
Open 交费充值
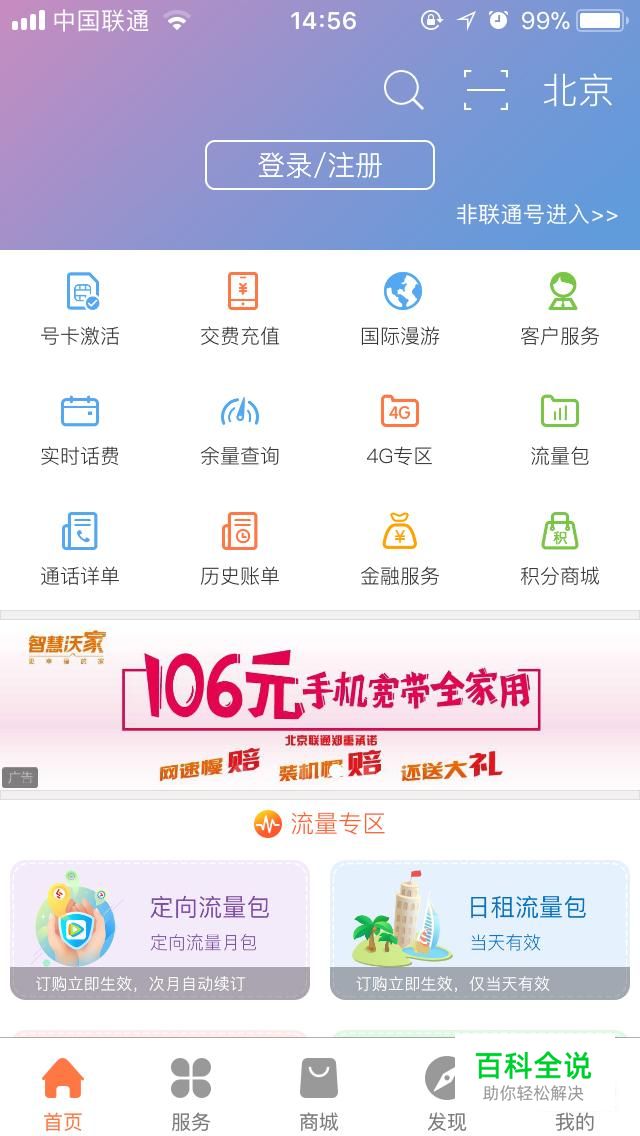tap(240, 309)
